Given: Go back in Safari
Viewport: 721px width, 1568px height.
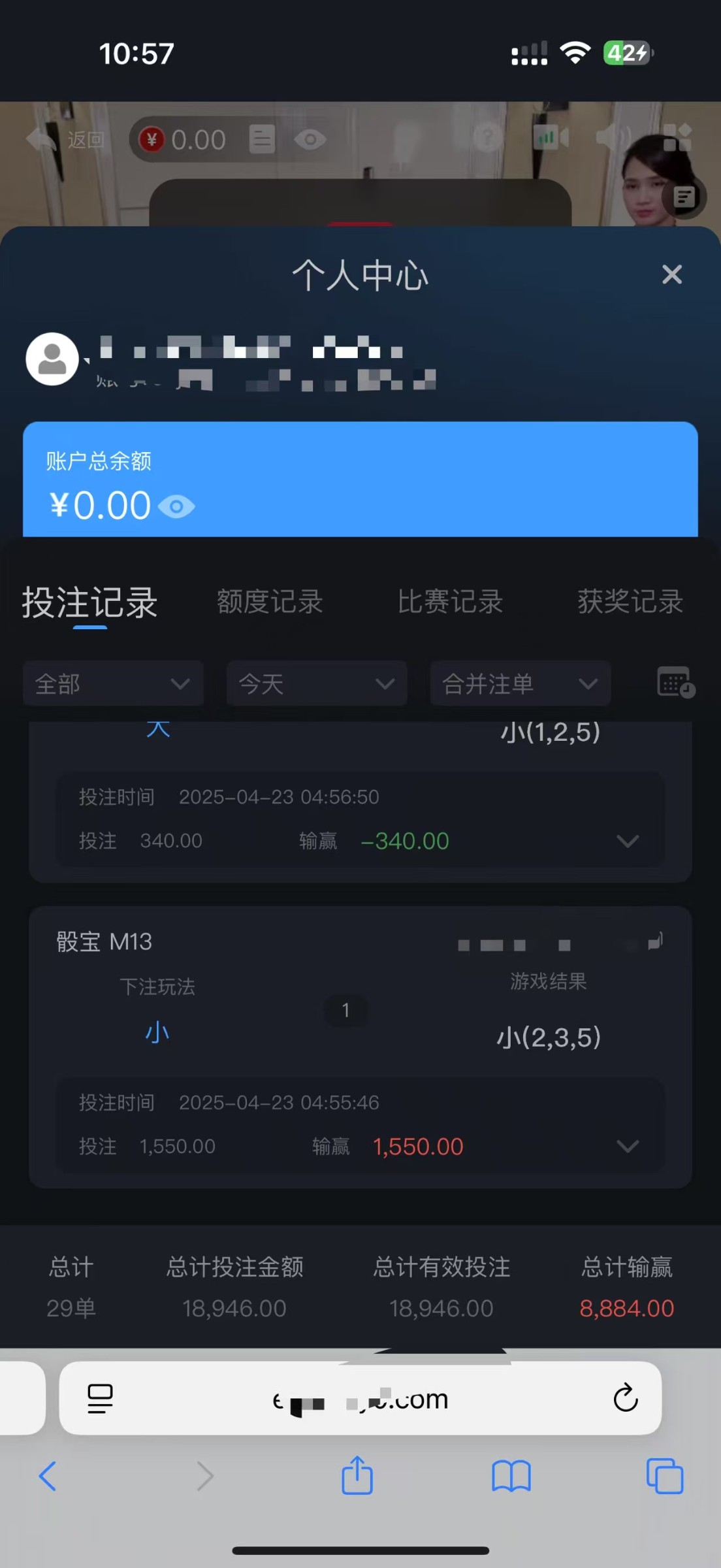Looking at the screenshot, I should [x=48, y=1476].
